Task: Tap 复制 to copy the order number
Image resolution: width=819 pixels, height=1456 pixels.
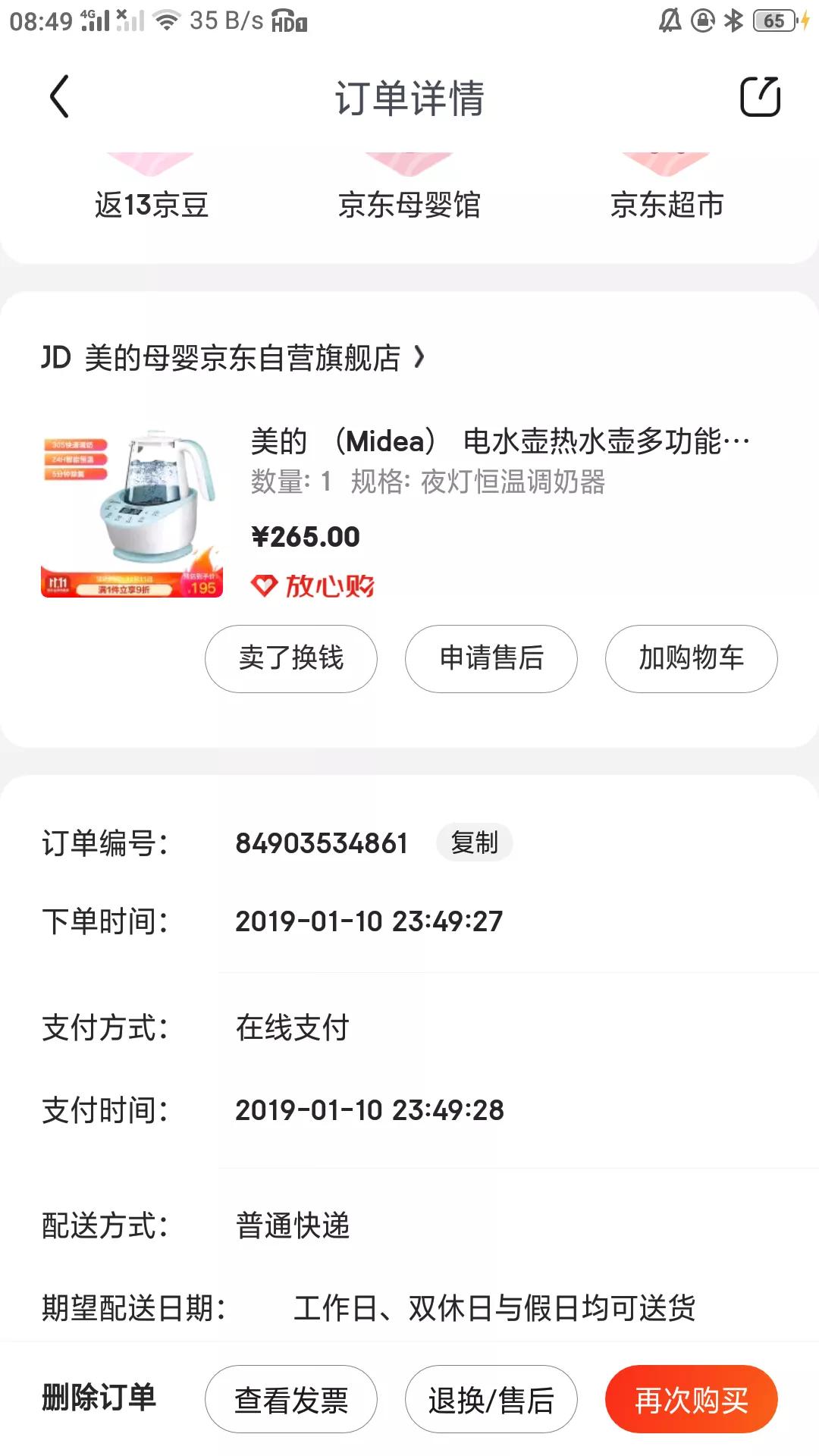Action: [x=474, y=843]
